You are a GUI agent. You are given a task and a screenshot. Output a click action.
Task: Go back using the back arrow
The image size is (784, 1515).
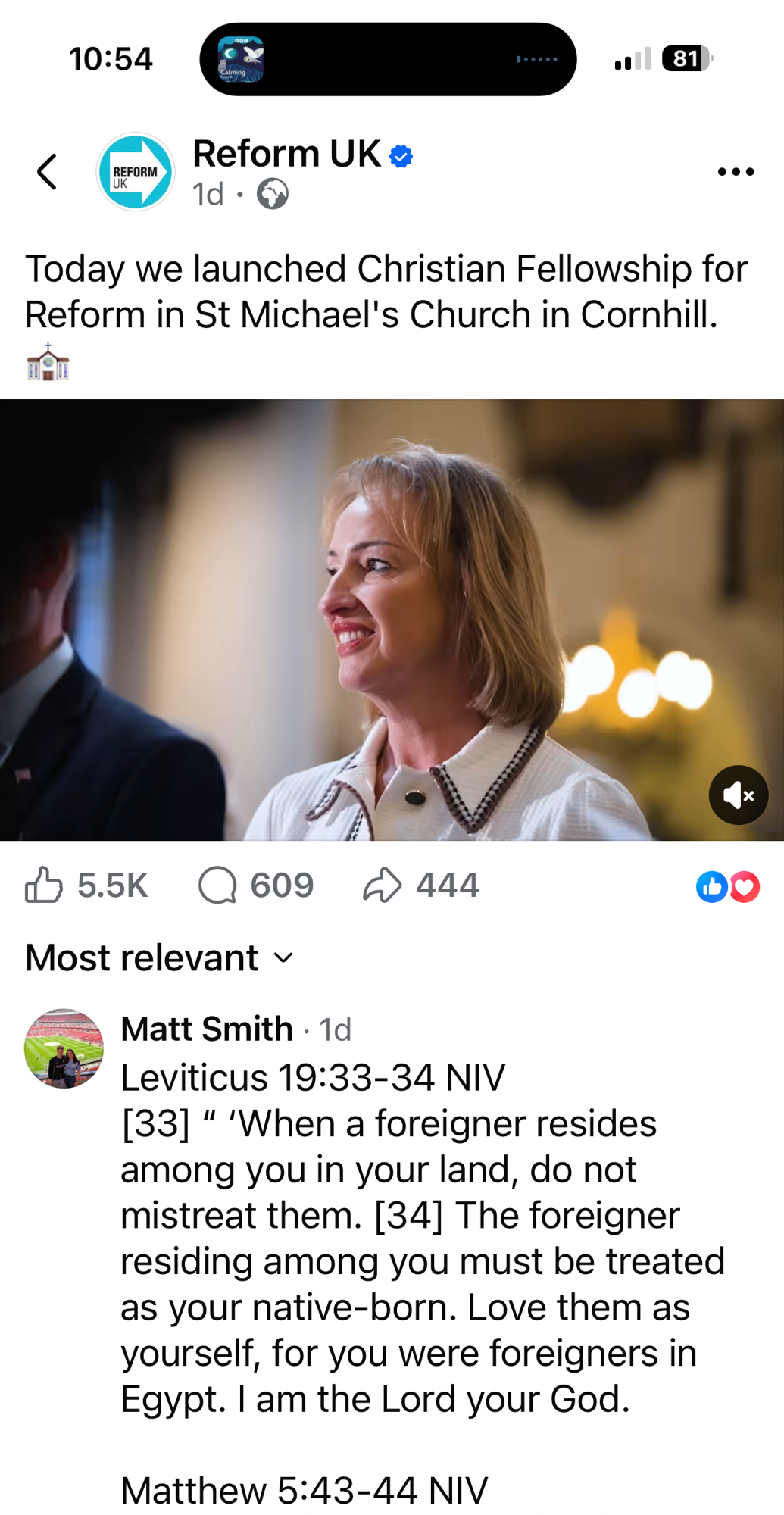click(x=47, y=172)
